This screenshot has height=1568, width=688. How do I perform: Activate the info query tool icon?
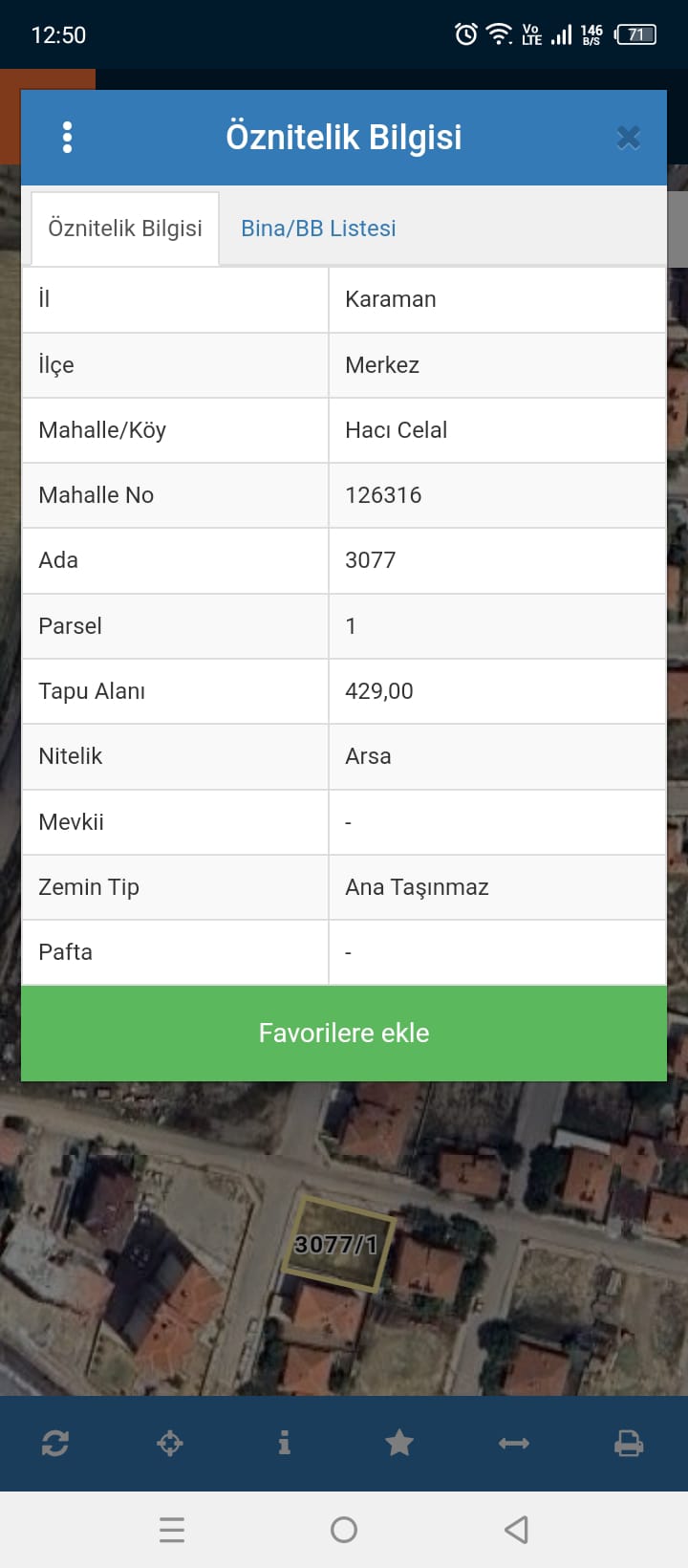click(284, 1444)
